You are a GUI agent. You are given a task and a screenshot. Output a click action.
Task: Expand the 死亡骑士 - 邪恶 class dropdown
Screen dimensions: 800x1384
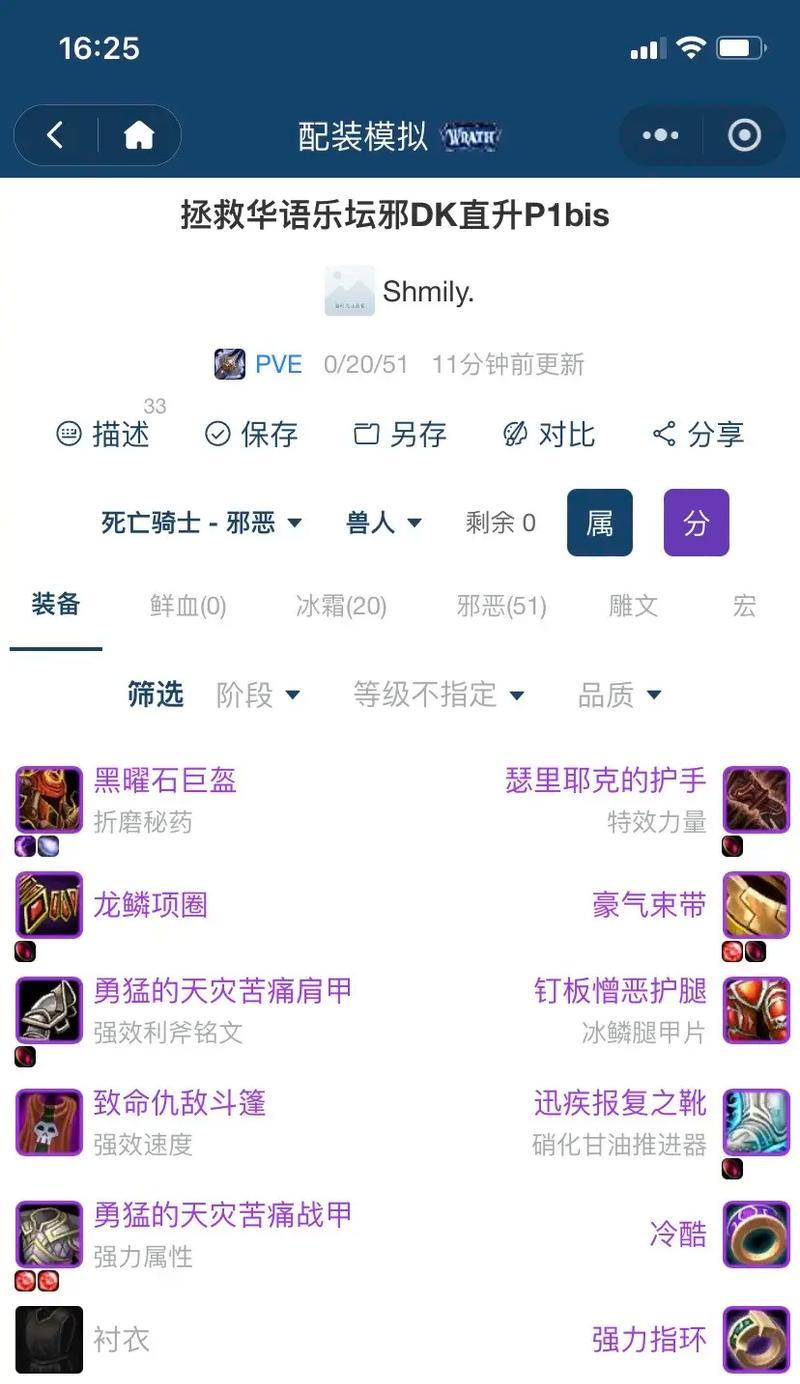(201, 522)
